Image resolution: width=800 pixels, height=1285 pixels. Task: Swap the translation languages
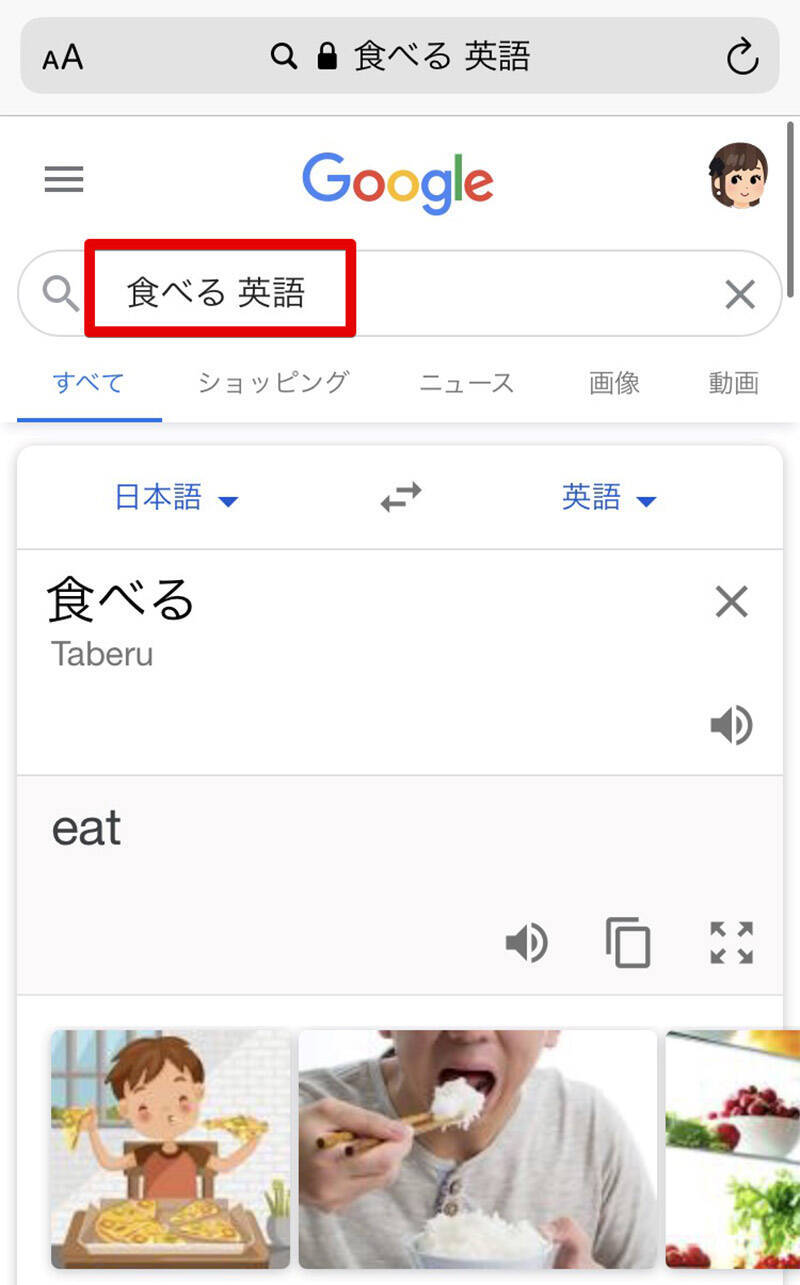(x=401, y=498)
